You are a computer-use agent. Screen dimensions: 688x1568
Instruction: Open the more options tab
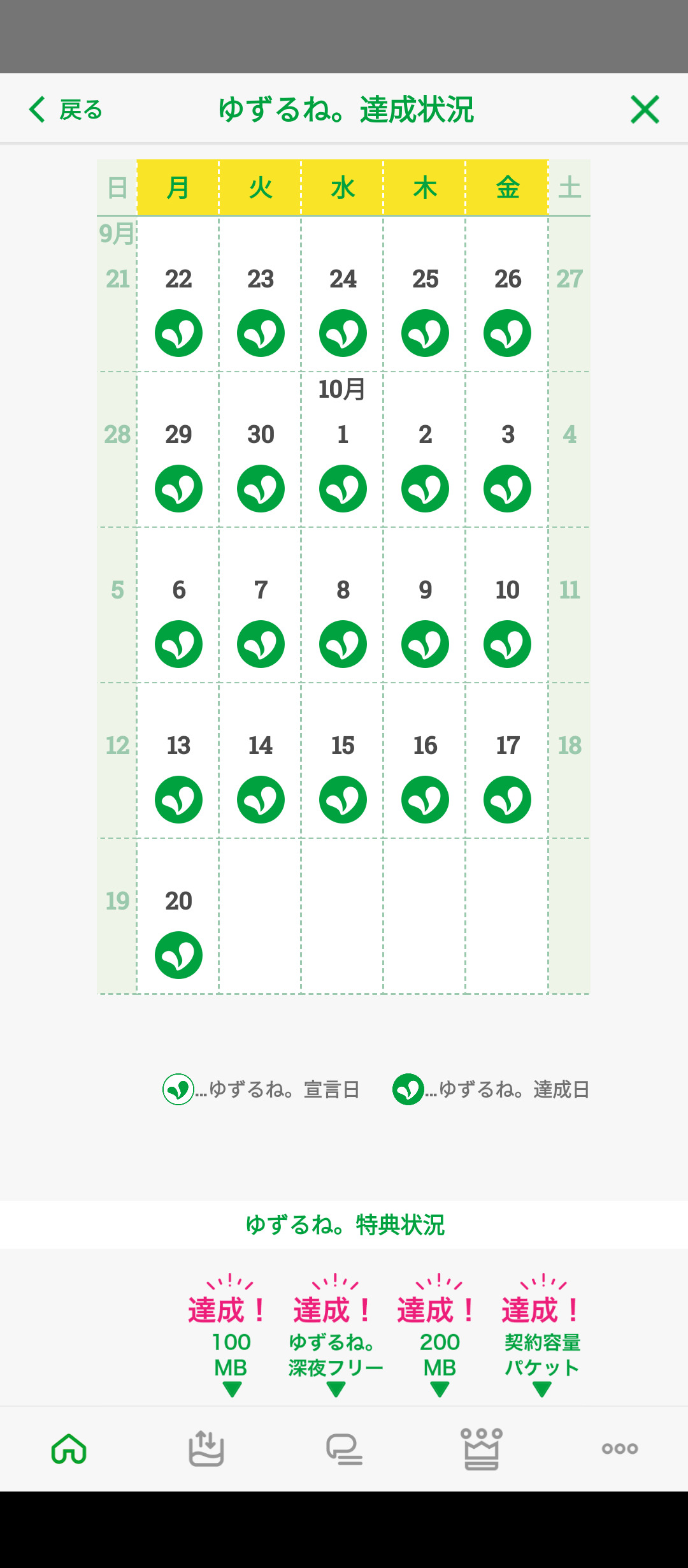(x=619, y=1448)
